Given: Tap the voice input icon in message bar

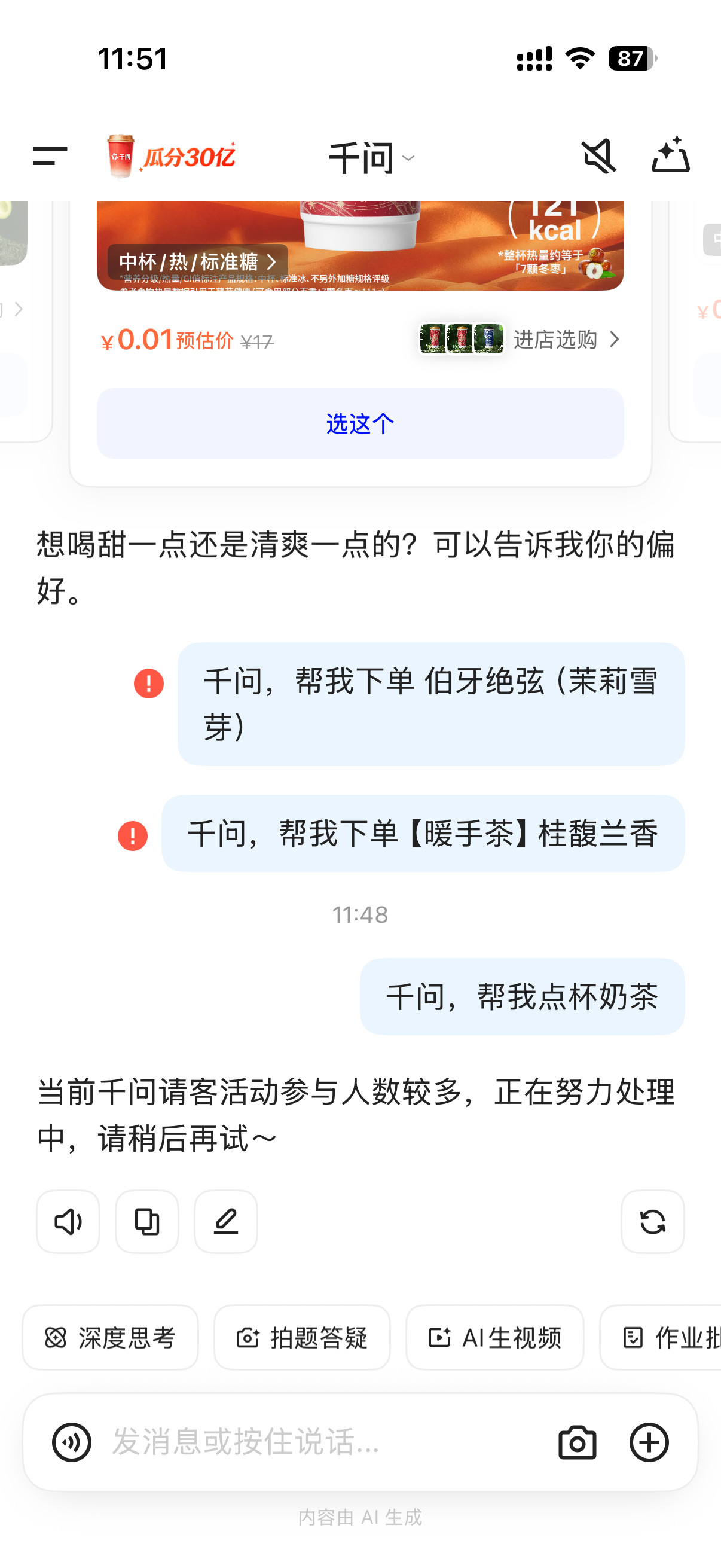Looking at the screenshot, I should coord(72,1442).
